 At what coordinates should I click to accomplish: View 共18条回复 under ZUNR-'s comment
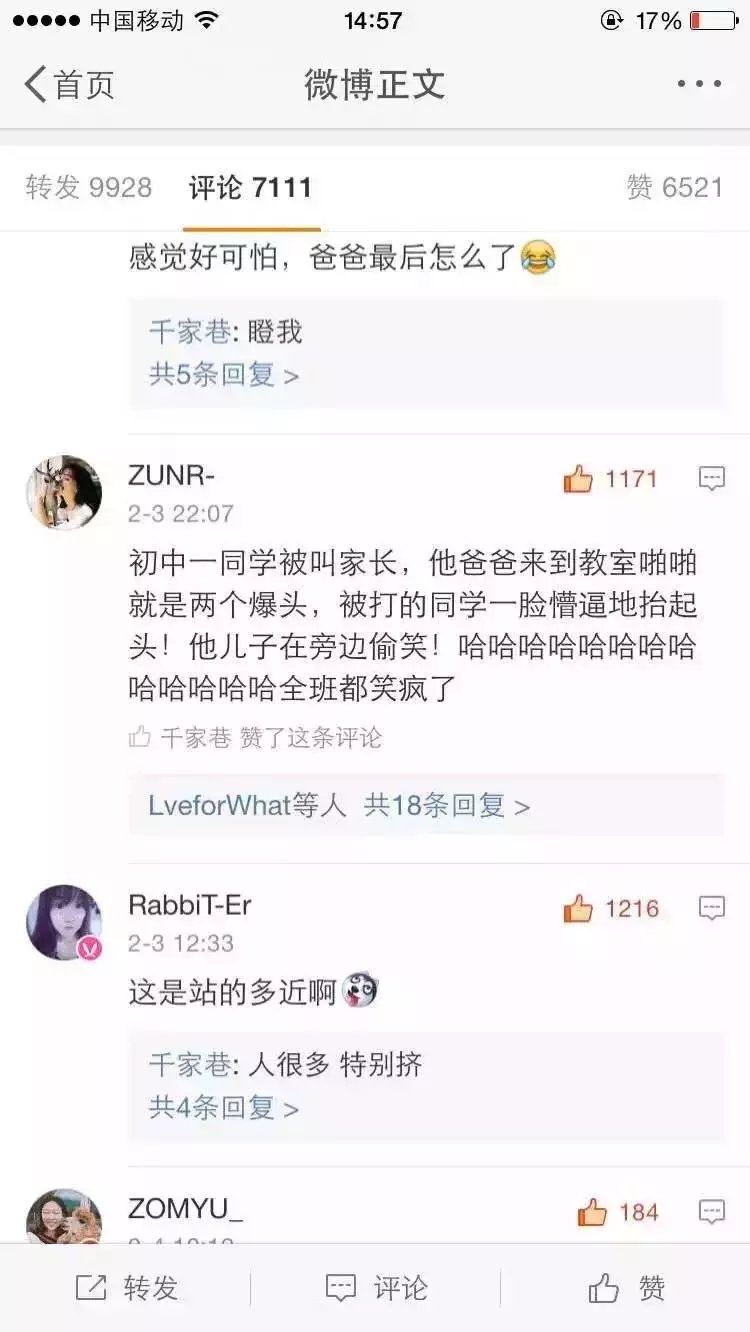point(339,805)
